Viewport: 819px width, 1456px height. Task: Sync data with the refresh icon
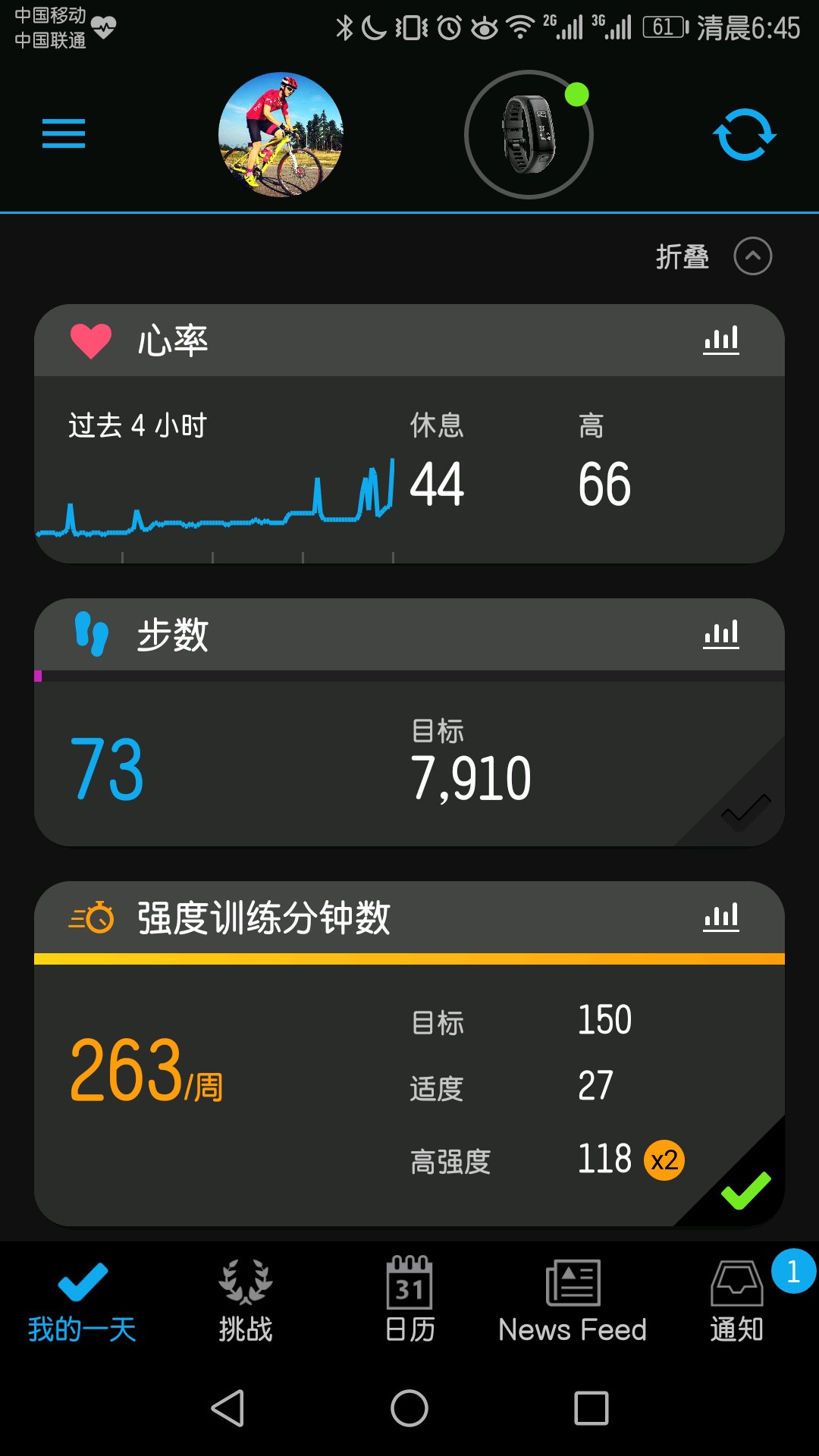click(745, 135)
